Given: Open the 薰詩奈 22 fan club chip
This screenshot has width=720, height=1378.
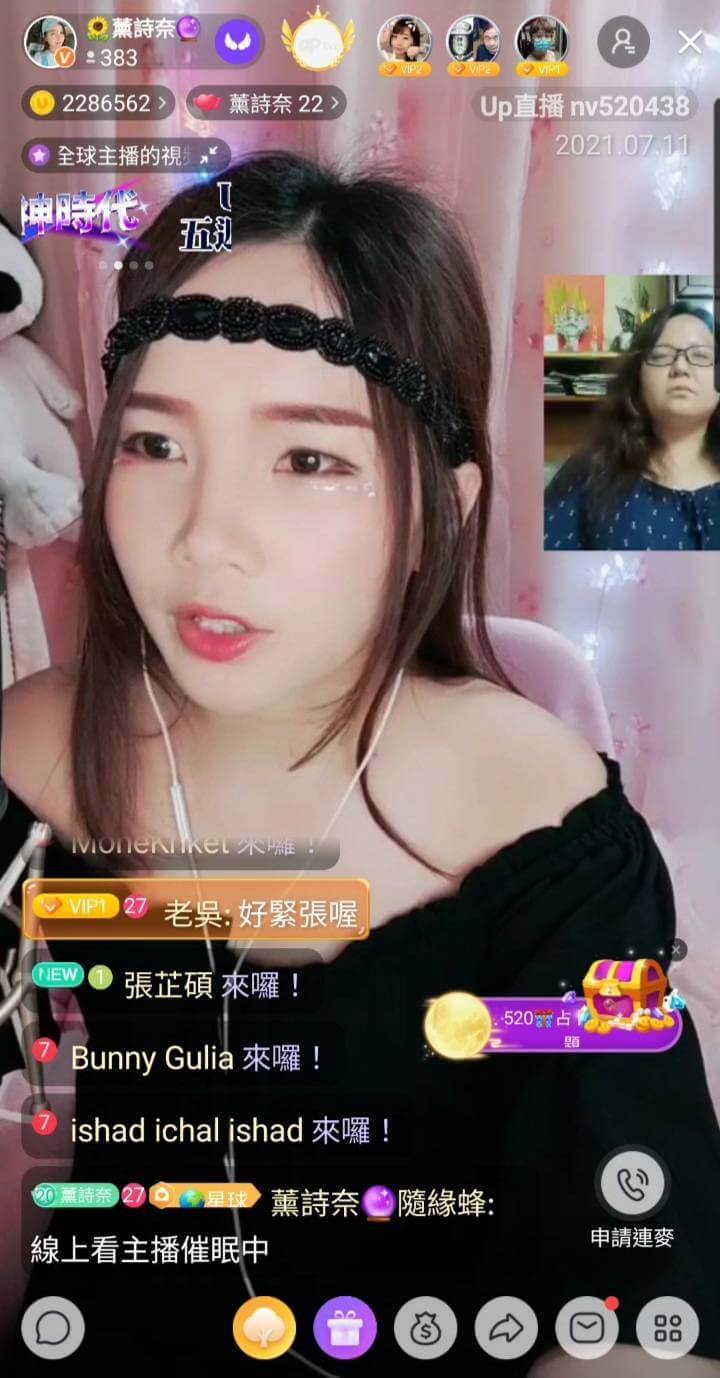Looking at the screenshot, I should (265, 102).
